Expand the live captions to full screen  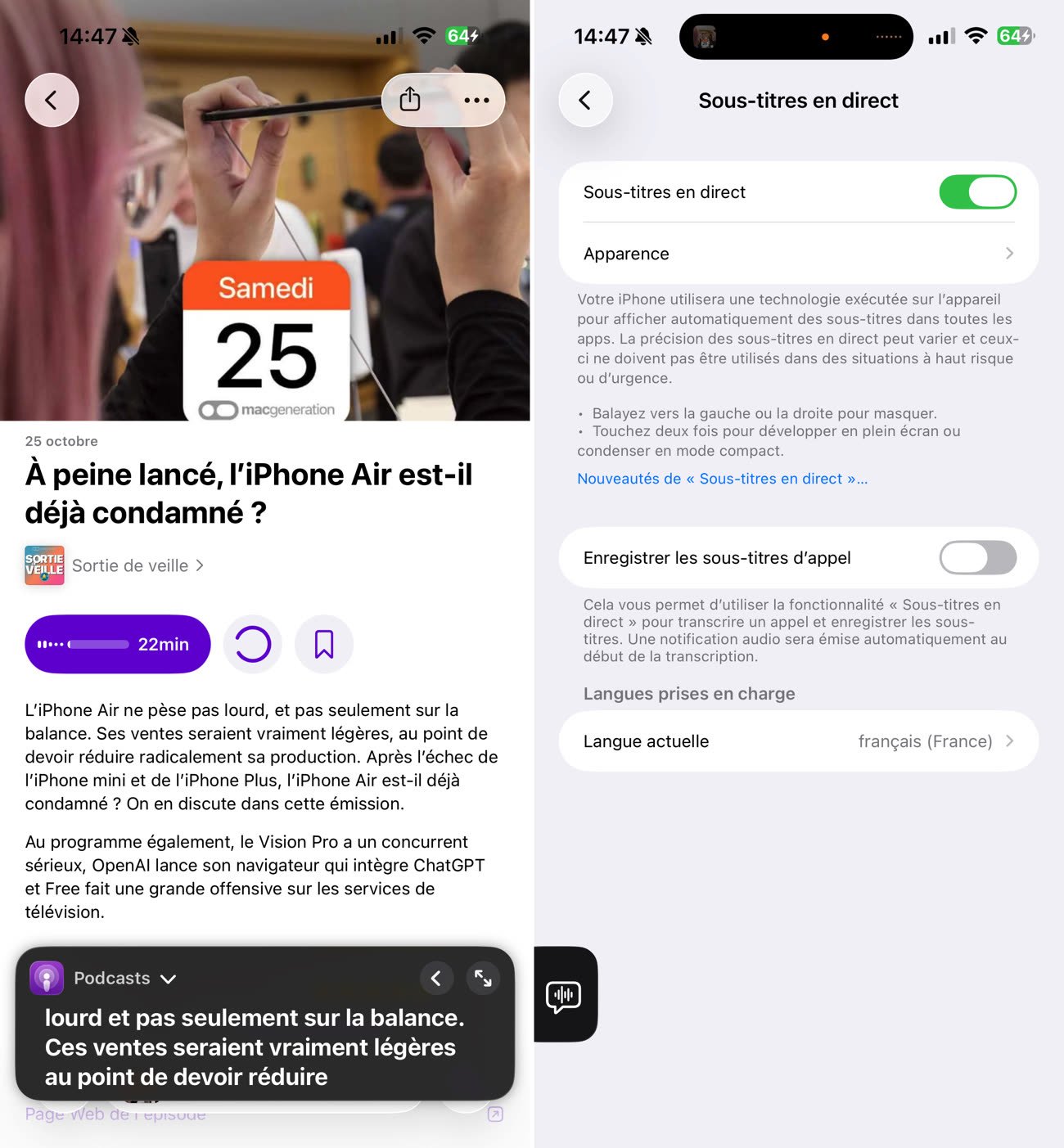(x=483, y=978)
